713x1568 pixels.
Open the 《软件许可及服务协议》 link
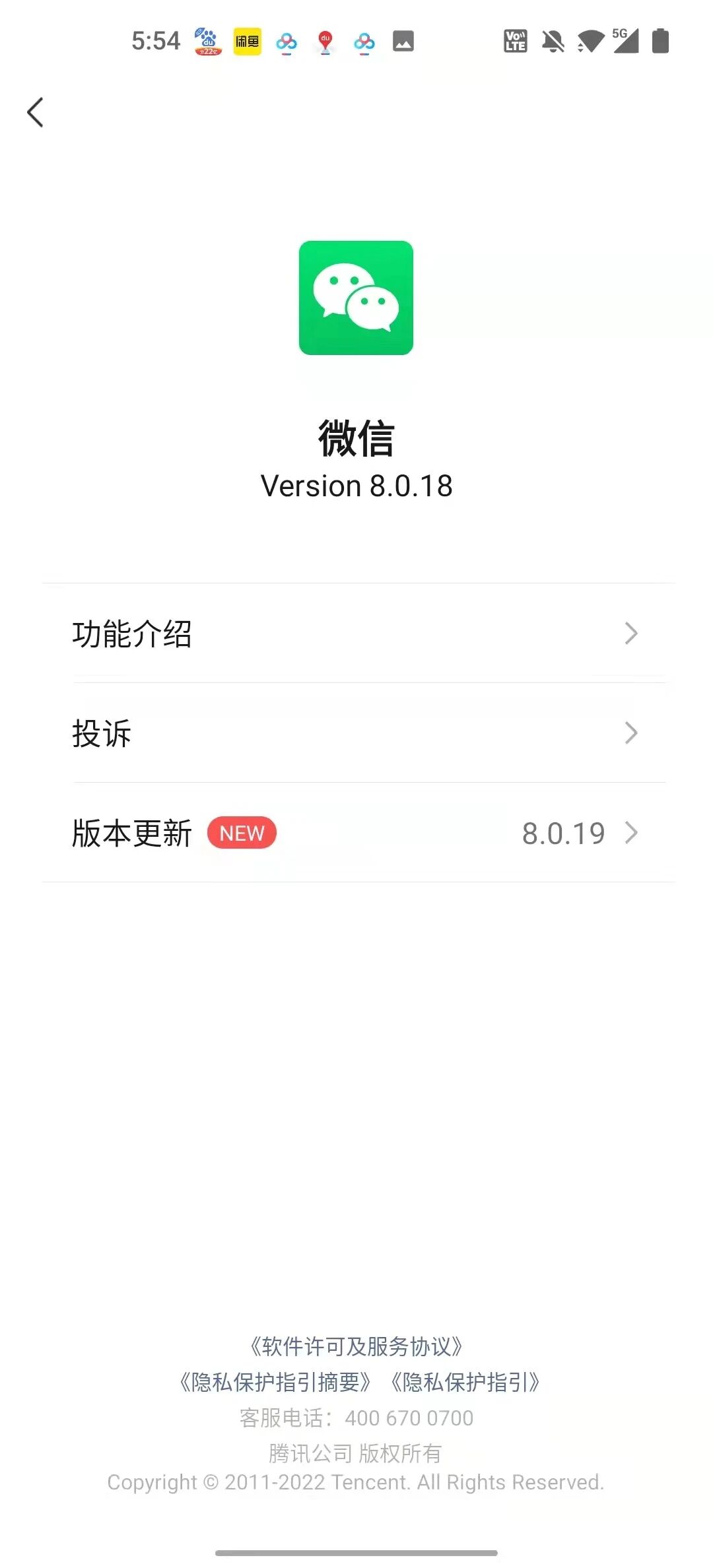point(356,1346)
